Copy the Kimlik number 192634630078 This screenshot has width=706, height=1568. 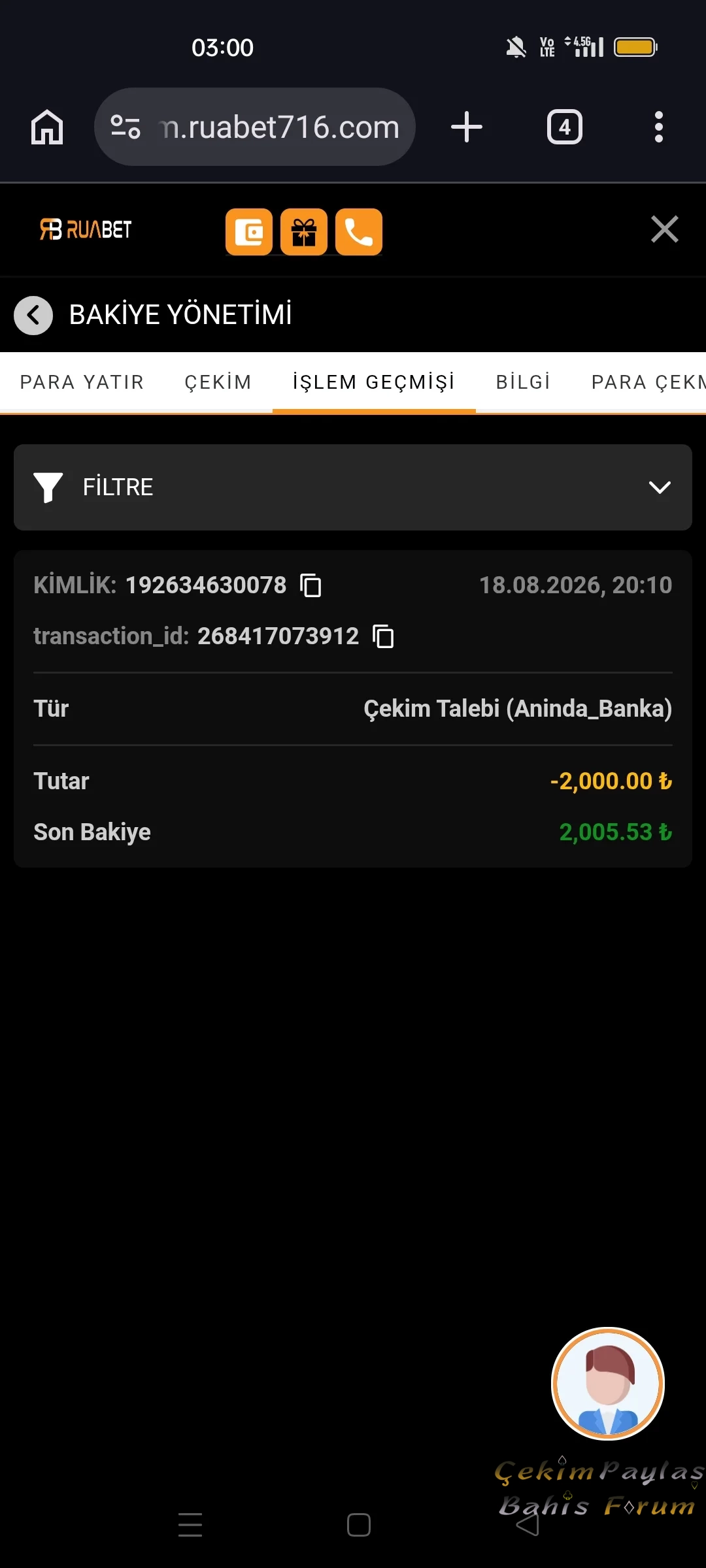click(x=311, y=585)
